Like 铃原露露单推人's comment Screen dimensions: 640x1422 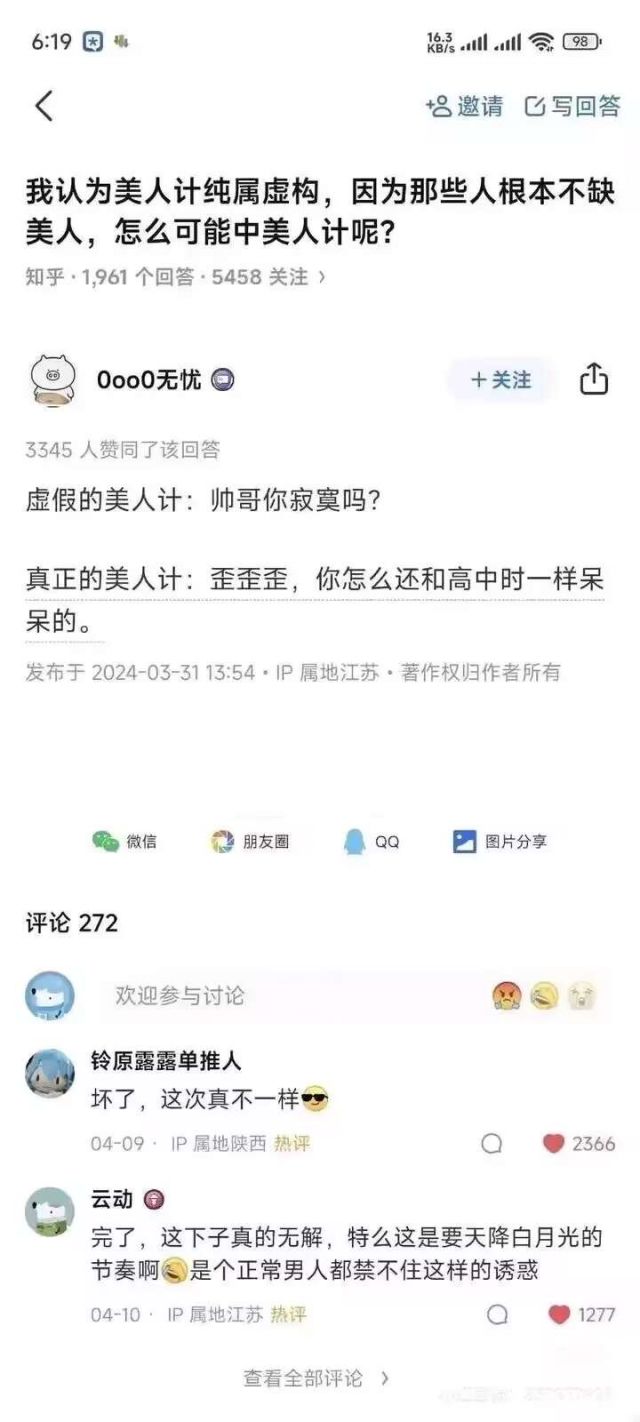click(554, 1144)
